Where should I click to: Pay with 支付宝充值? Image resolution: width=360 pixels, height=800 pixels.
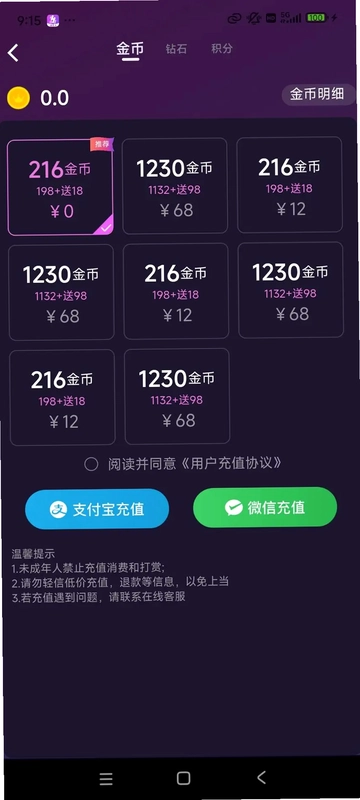pyautogui.click(x=97, y=509)
